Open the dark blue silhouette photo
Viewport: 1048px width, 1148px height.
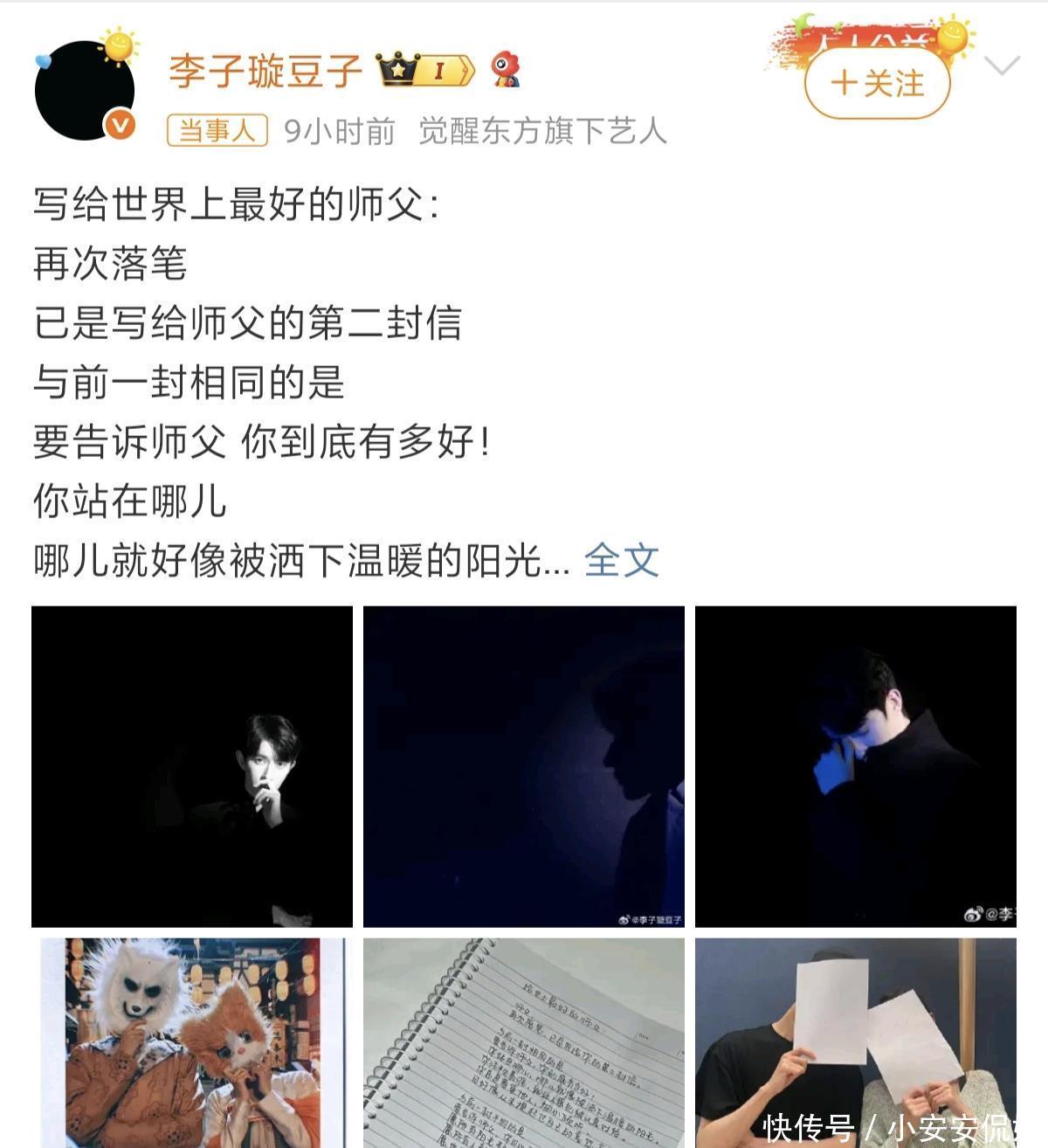click(524, 766)
